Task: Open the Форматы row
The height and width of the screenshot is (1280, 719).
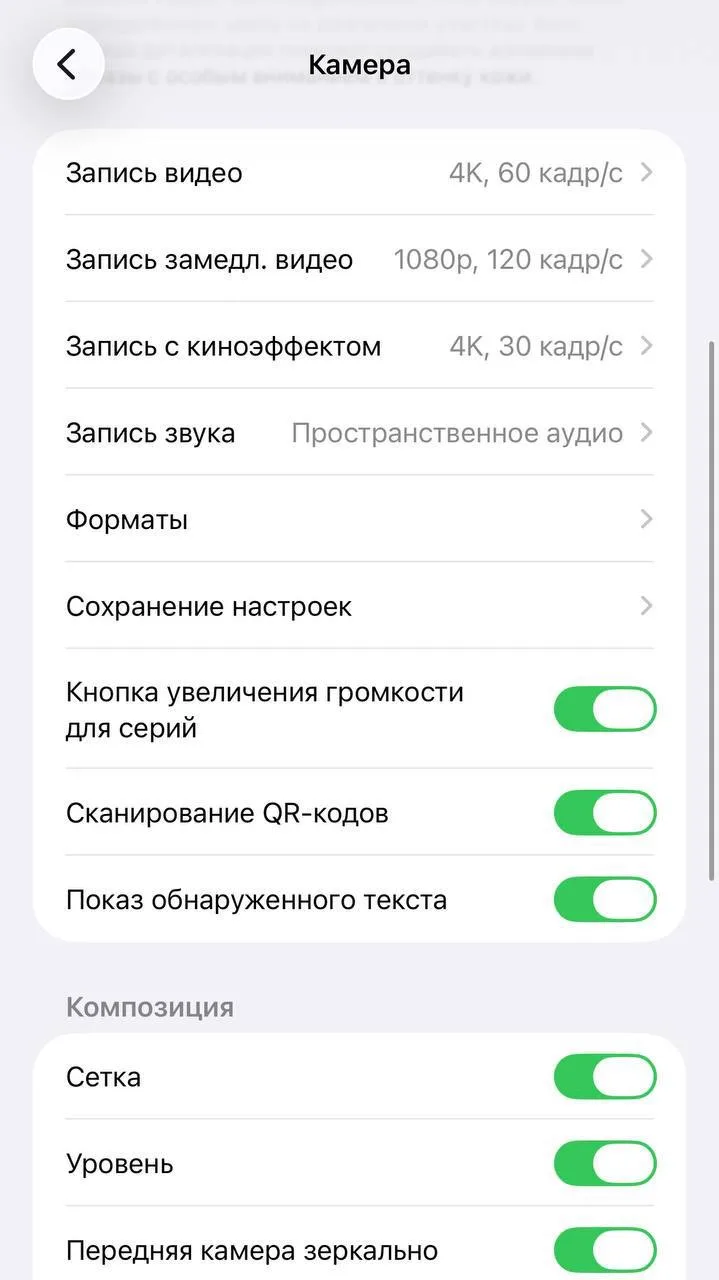Action: pos(359,520)
